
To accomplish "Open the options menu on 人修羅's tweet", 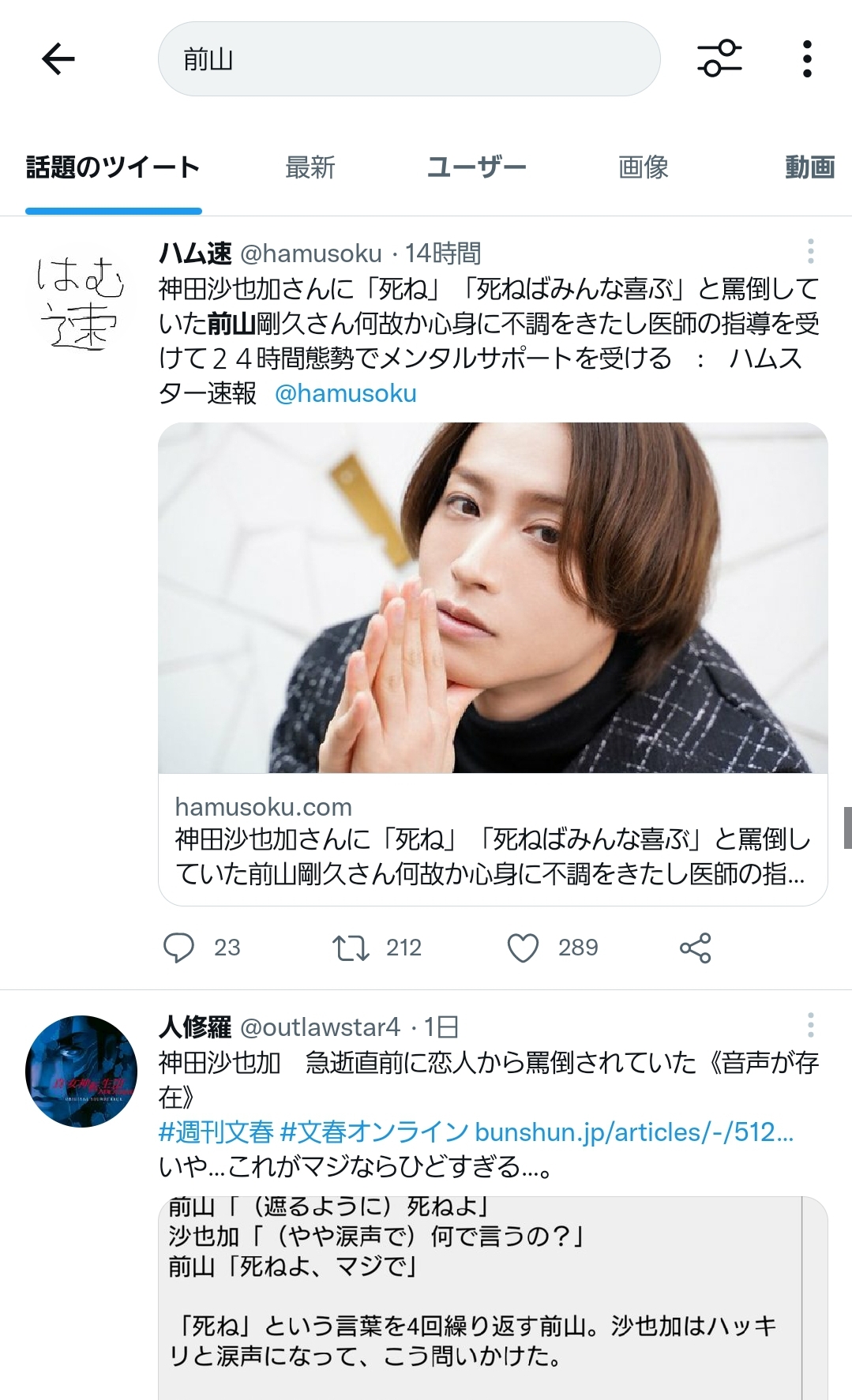I will point(810,1025).
